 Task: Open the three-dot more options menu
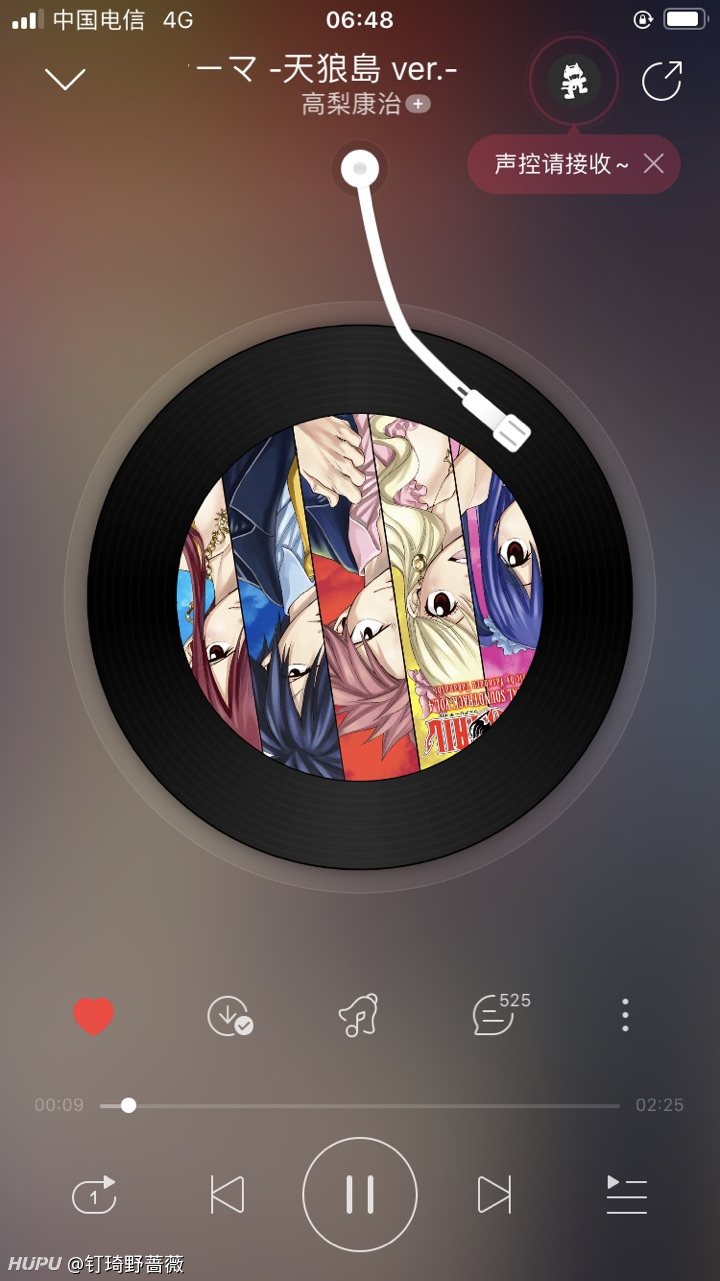point(625,1015)
